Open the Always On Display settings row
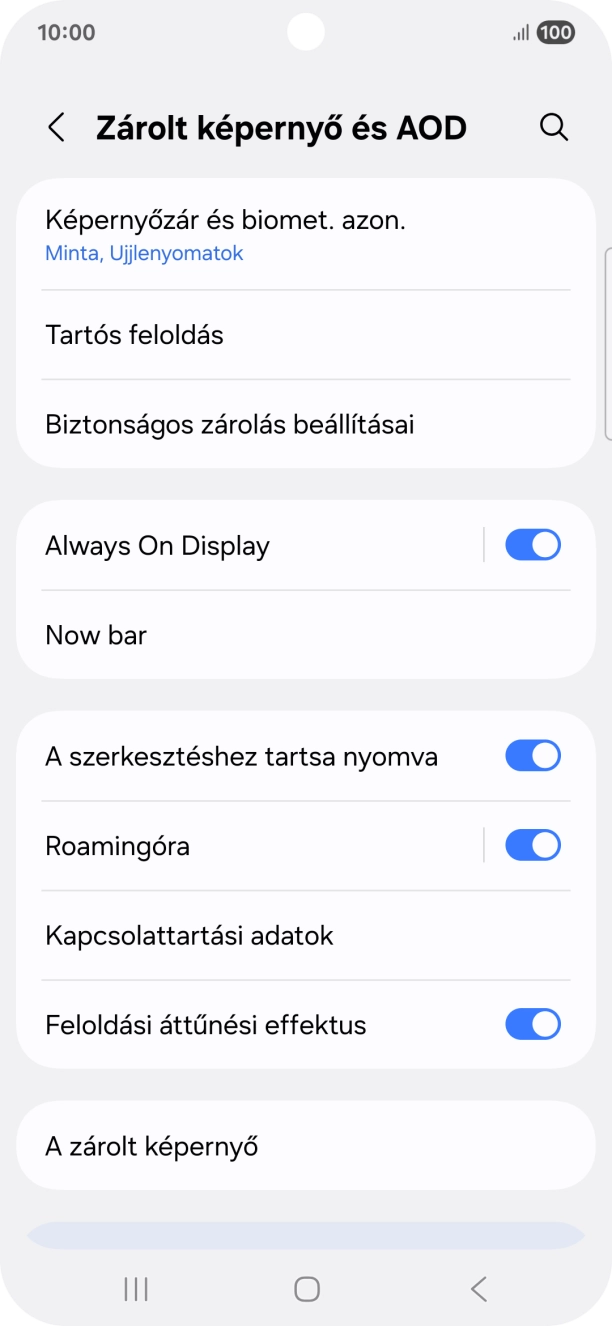This screenshot has width=612, height=1326. tap(250, 546)
